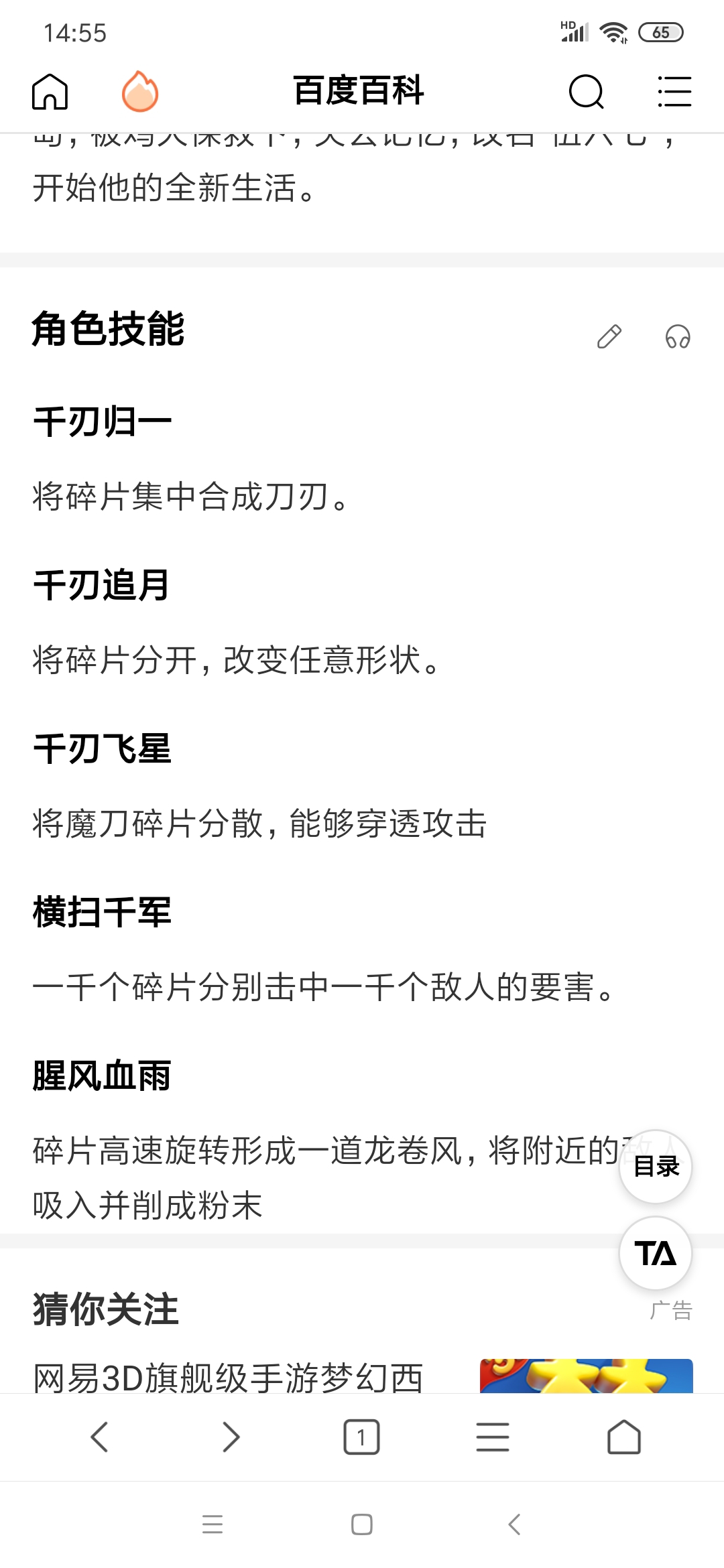Screen dimensions: 724x1568
Task: Open the browser menu lines
Action: [x=493, y=1437]
